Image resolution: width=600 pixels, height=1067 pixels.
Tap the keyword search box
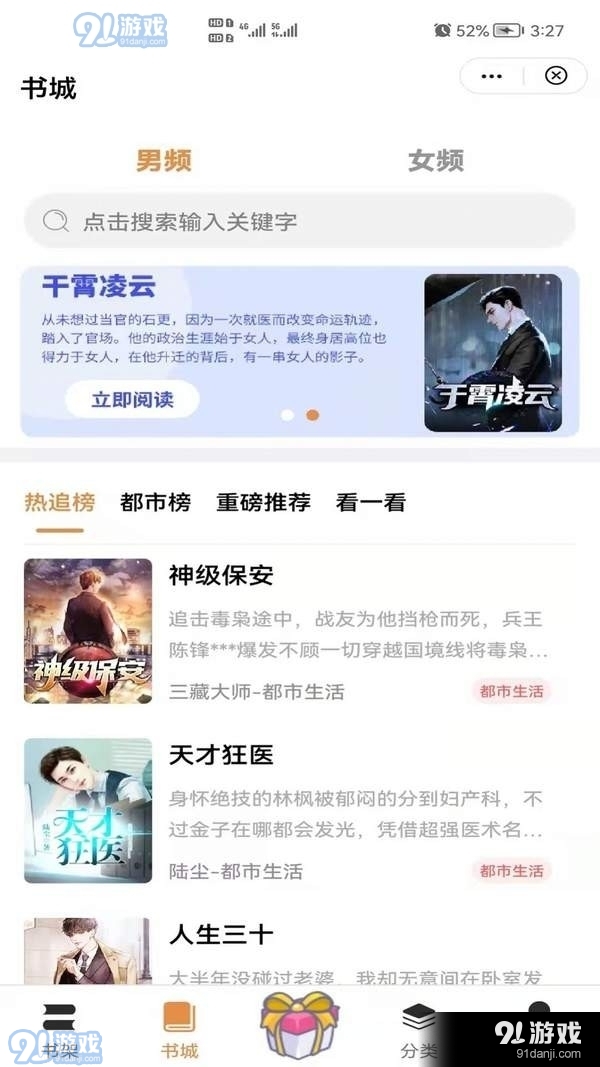pyautogui.click(x=300, y=221)
